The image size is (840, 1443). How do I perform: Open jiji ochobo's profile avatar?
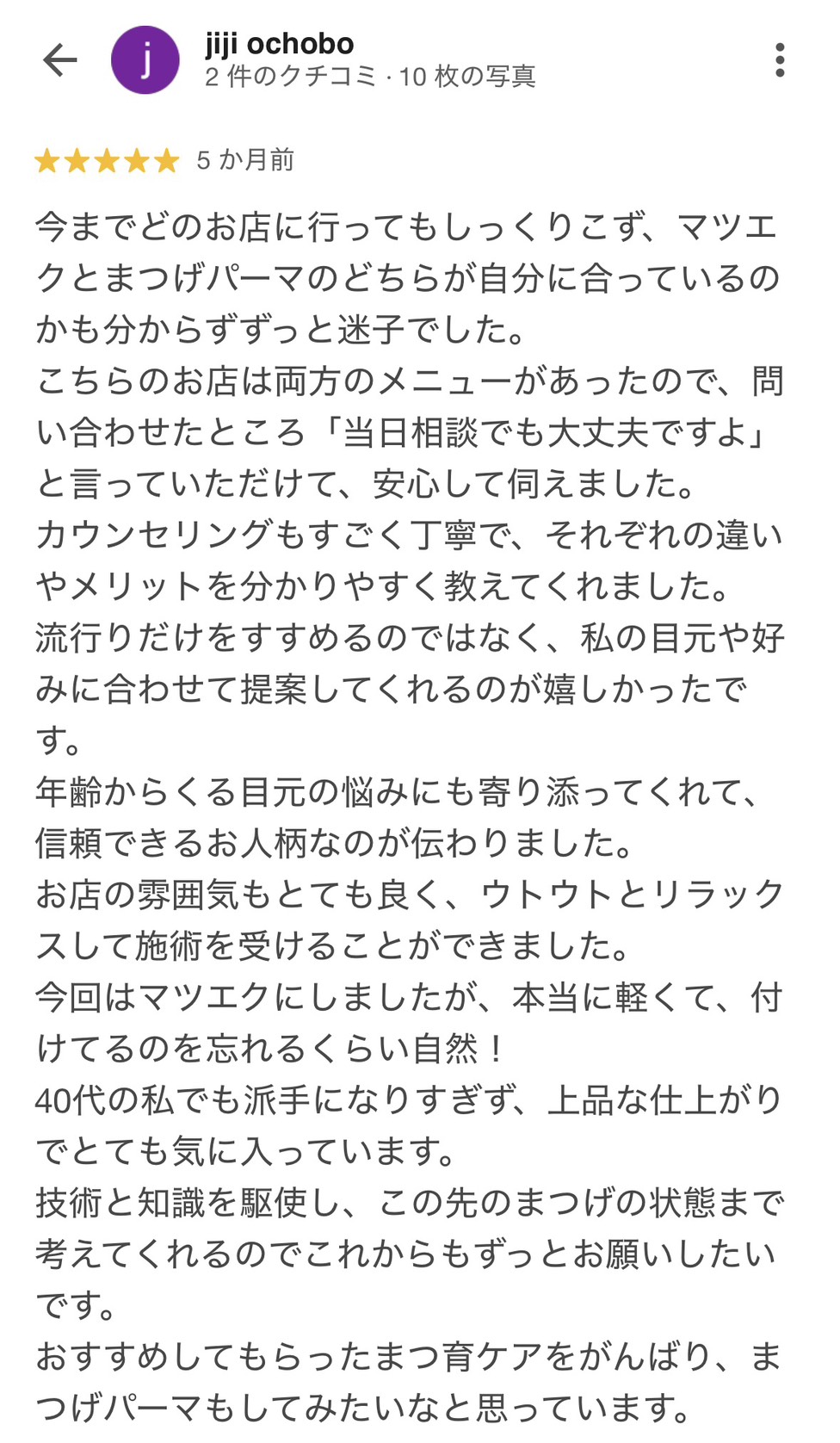pyautogui.click(x=145, y=60)
